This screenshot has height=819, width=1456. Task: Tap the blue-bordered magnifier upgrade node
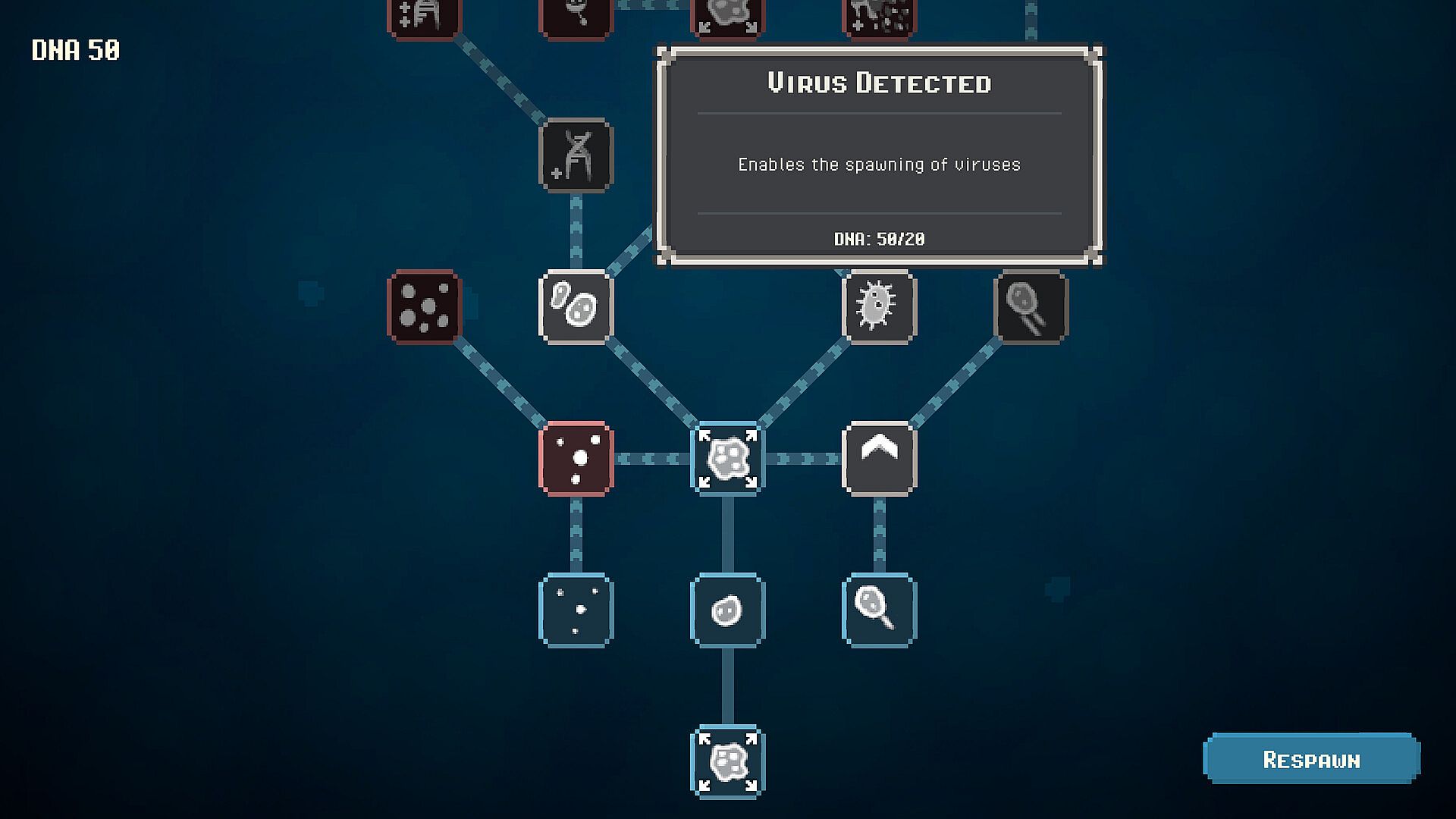tap(879, 610)
